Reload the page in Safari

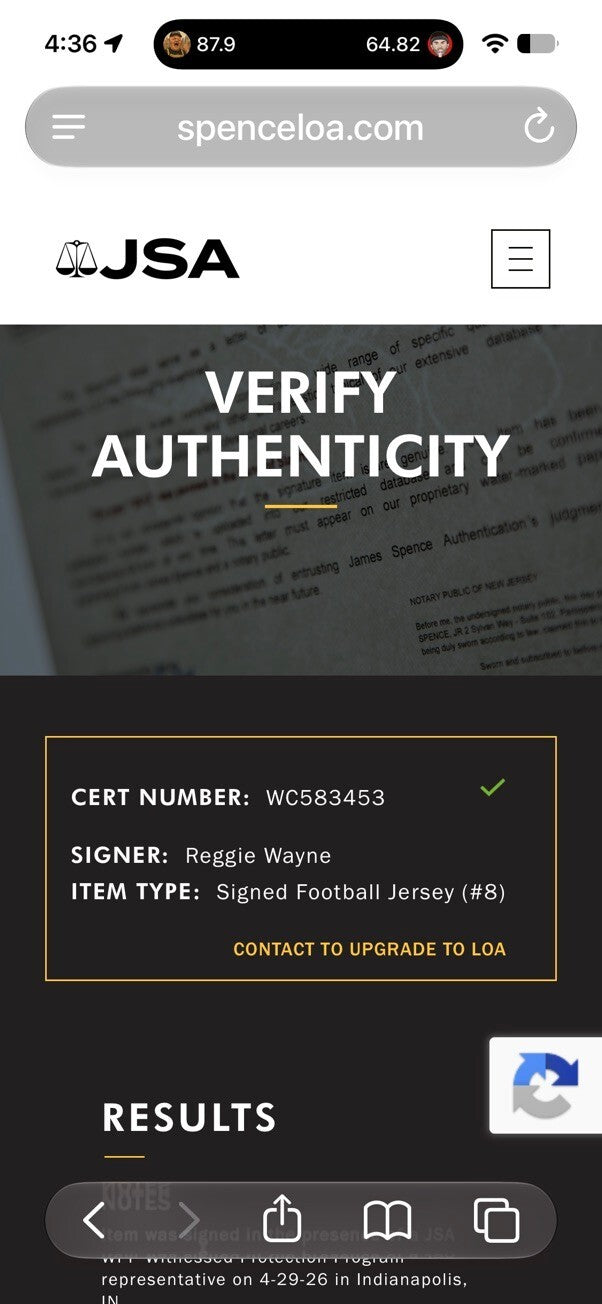tap(539, 127)
